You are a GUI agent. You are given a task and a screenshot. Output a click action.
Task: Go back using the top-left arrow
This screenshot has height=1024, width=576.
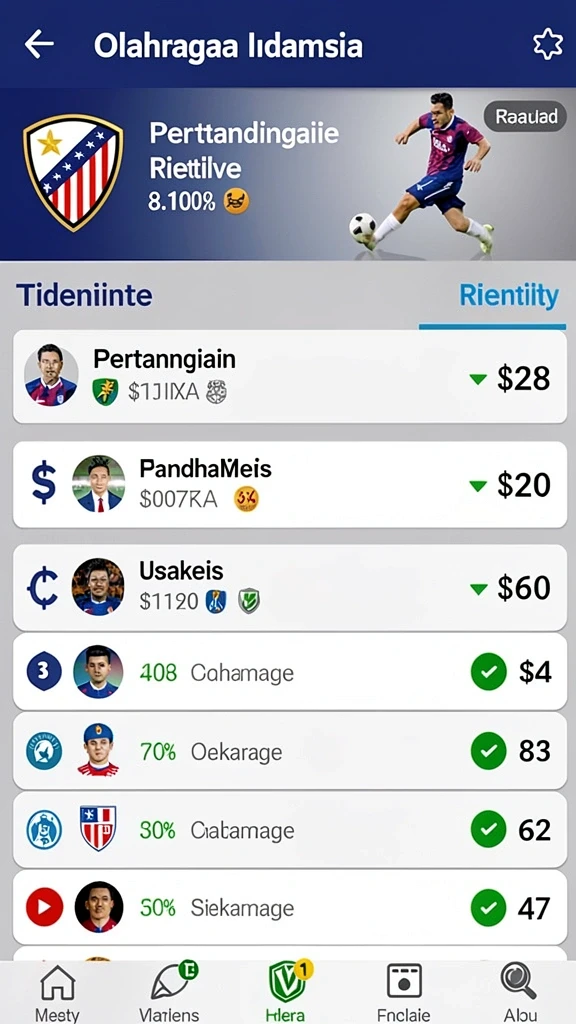39,45
